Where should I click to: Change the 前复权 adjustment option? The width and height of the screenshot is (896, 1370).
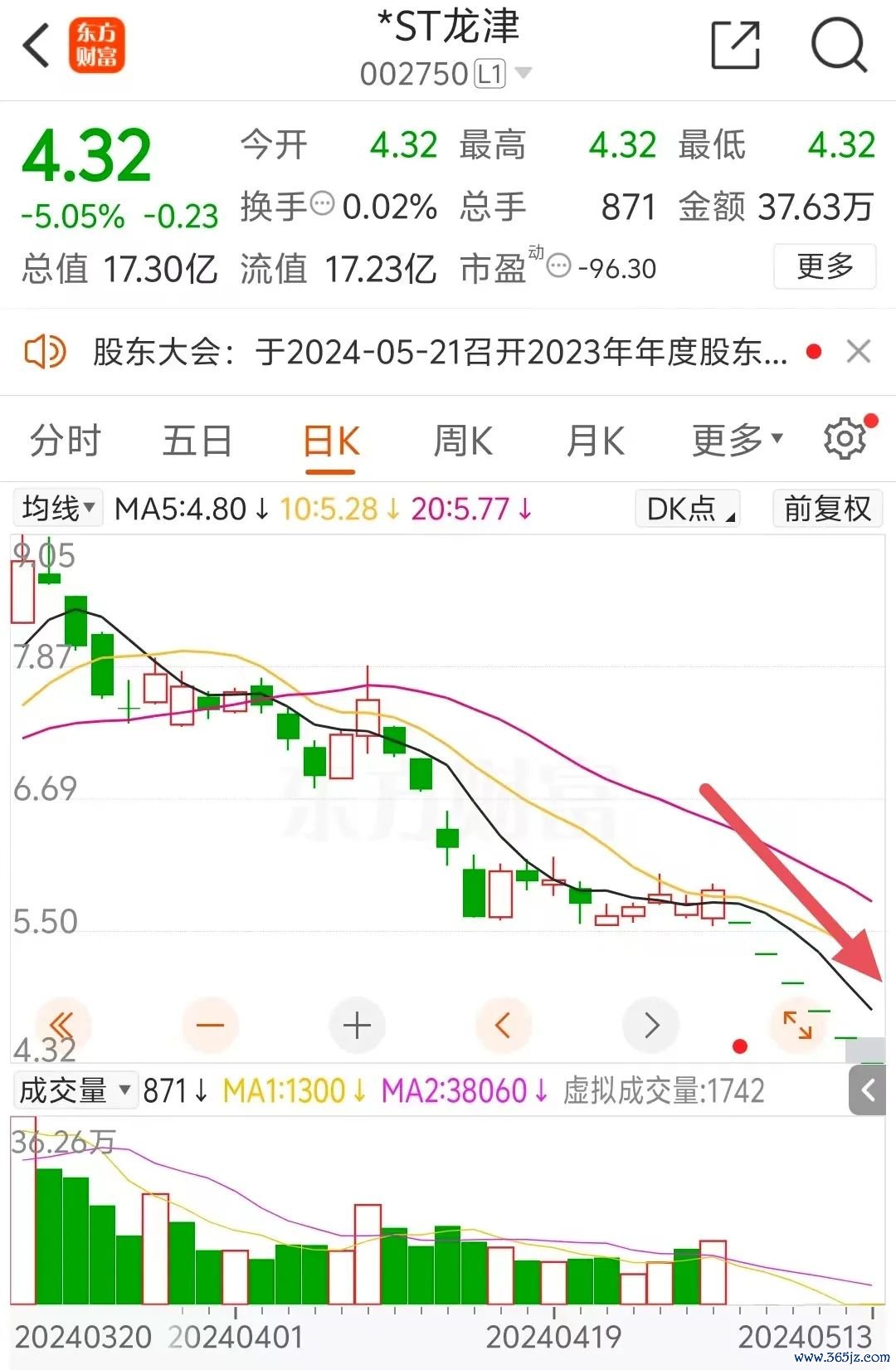827,509
